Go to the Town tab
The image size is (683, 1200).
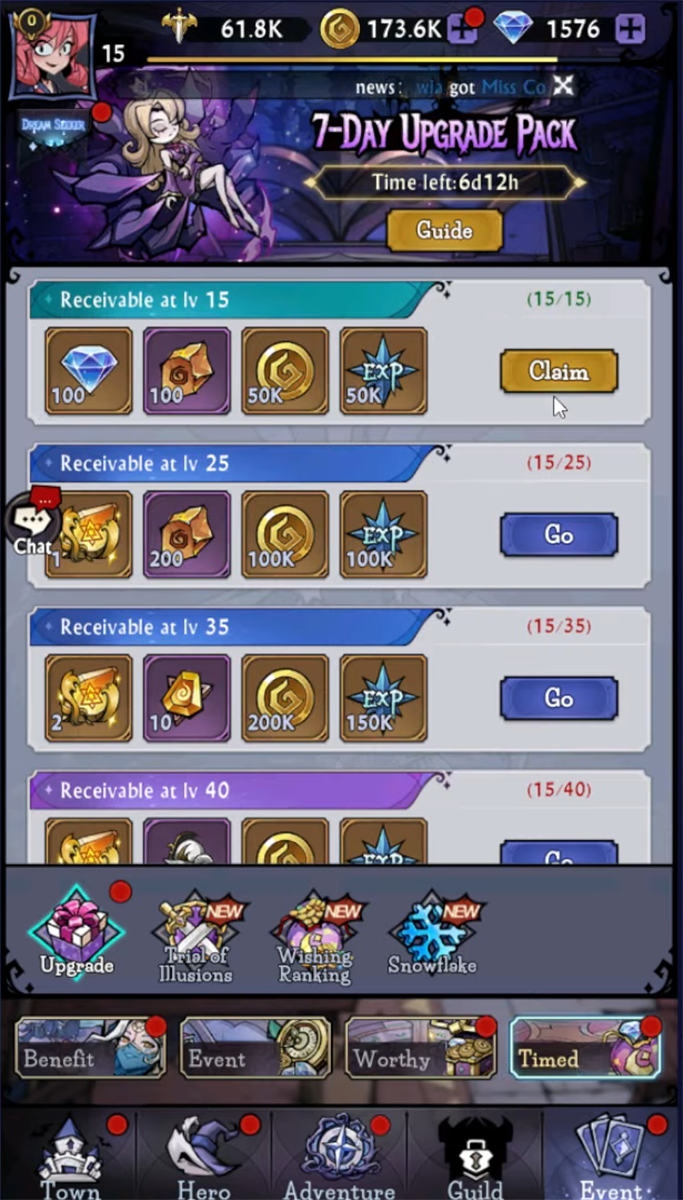click(x=71, y=1158)
